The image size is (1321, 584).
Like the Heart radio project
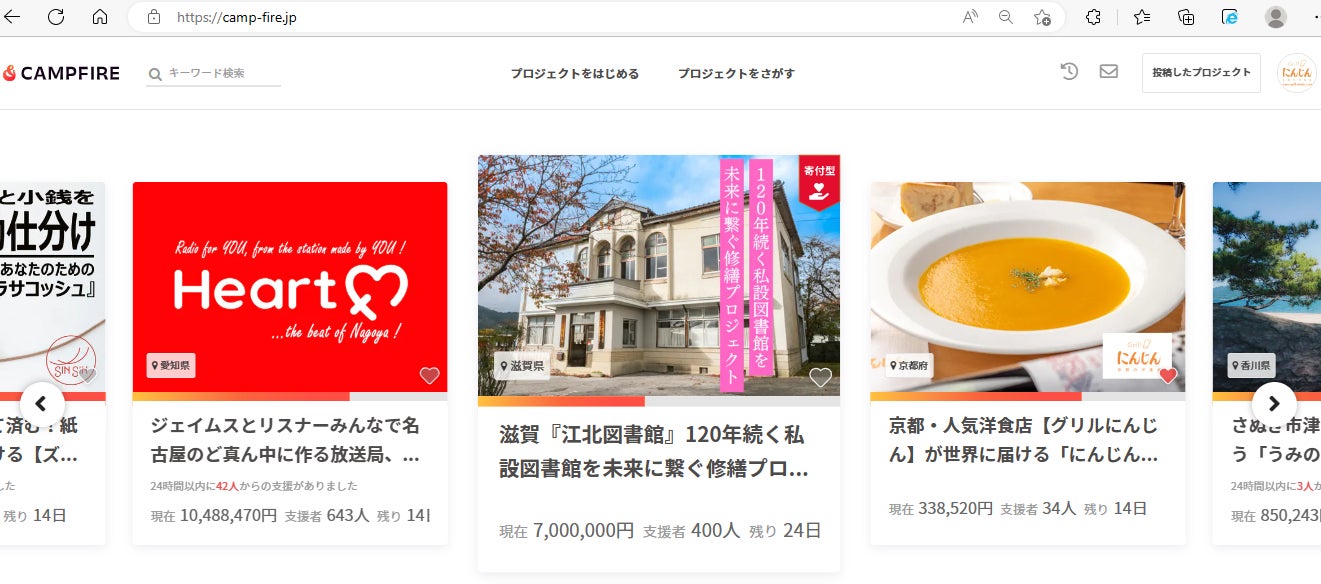pyautogui.click(x=429, y=376)
